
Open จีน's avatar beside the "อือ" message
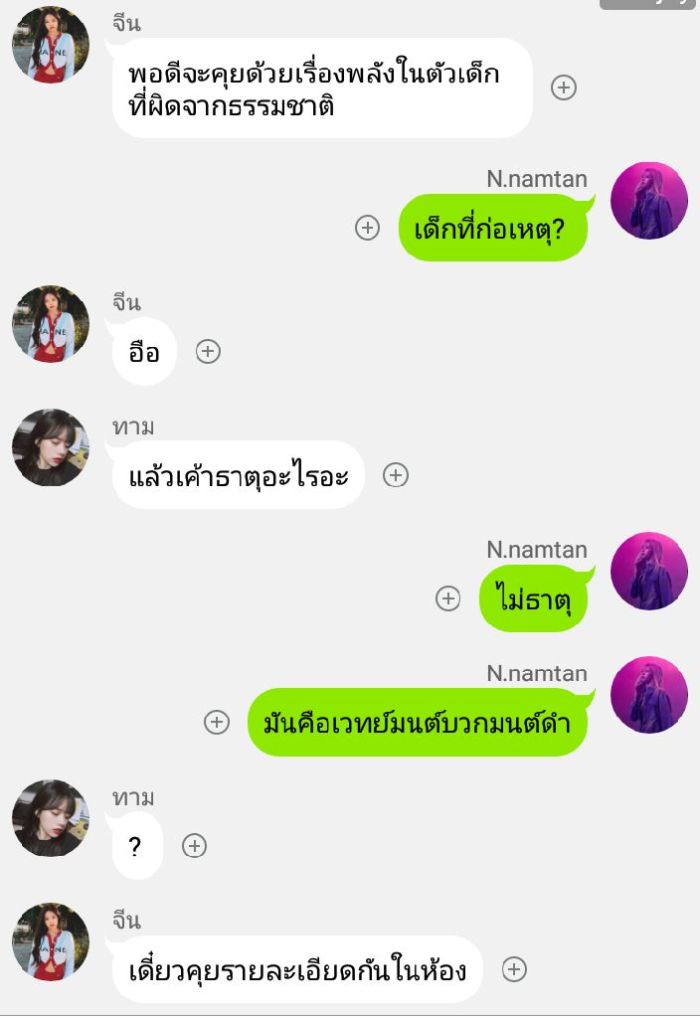pos(51,324)
